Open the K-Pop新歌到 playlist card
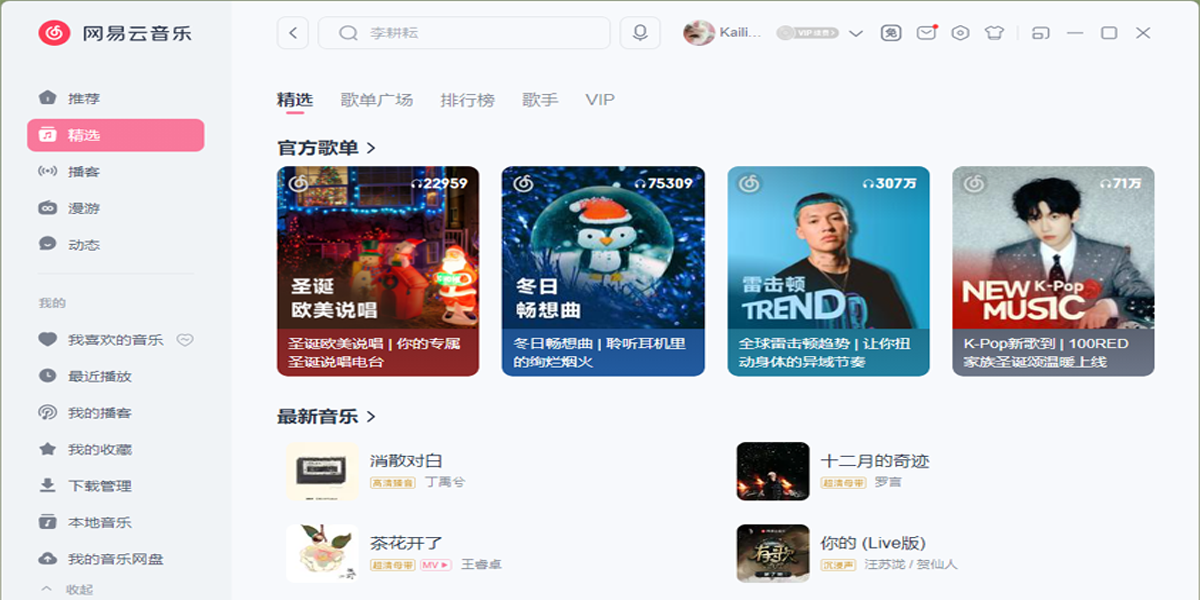The width and height of the screenshot is (1200, 600). 1053,270
